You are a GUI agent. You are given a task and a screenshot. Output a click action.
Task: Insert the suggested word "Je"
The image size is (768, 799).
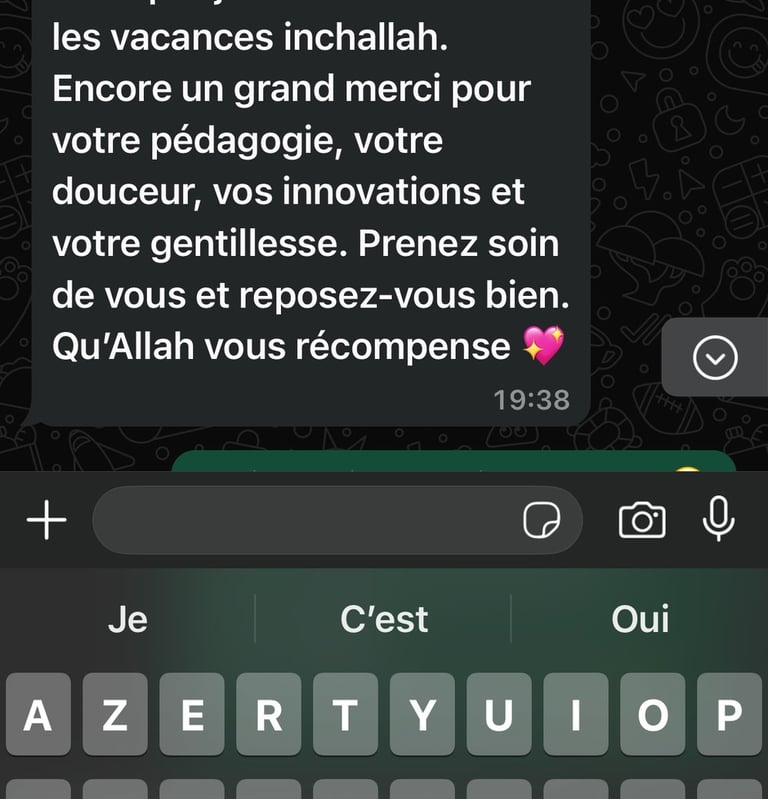click(128, 620)
